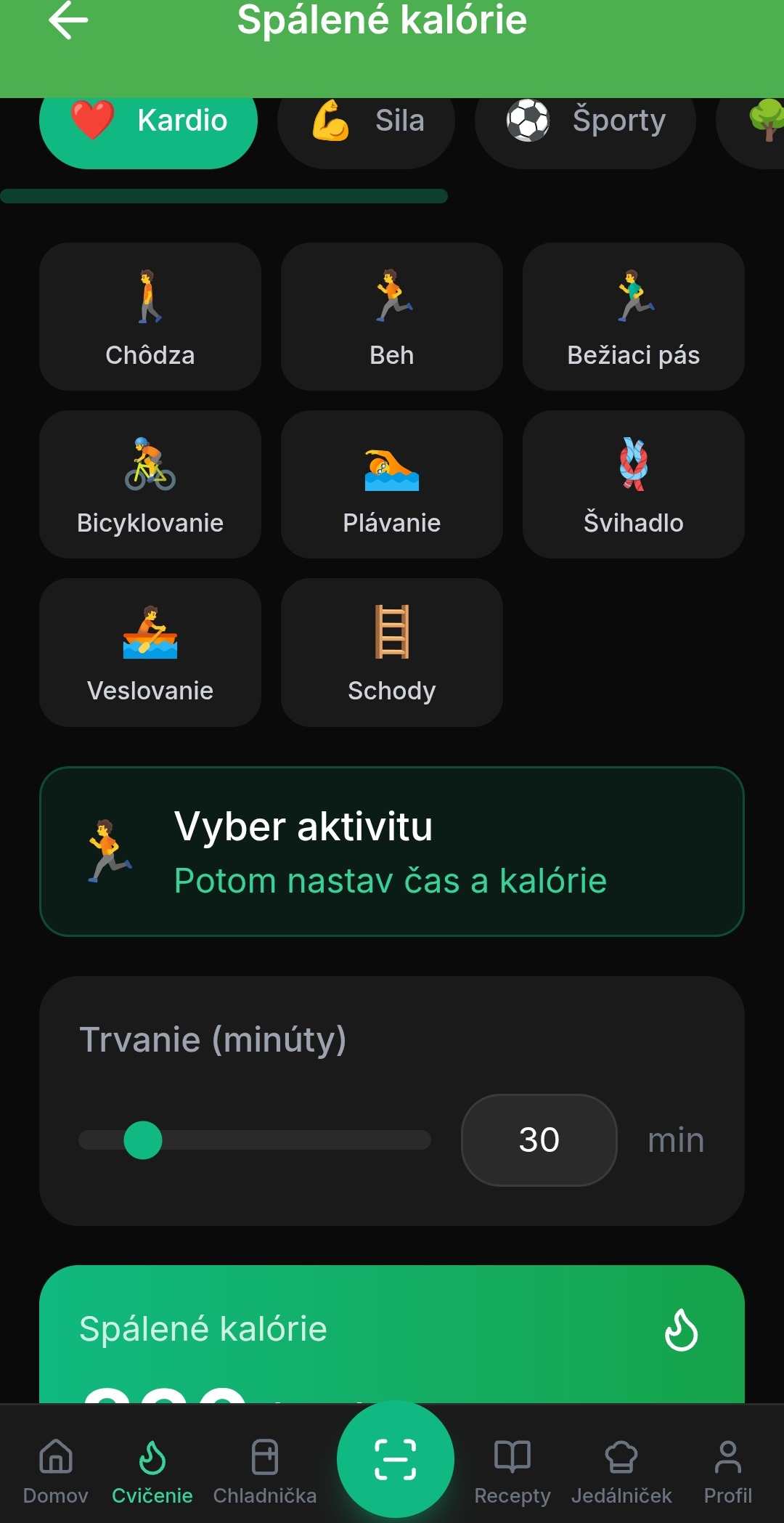
Task: Select the Schody stairs activity
Action: click(391, 652)
